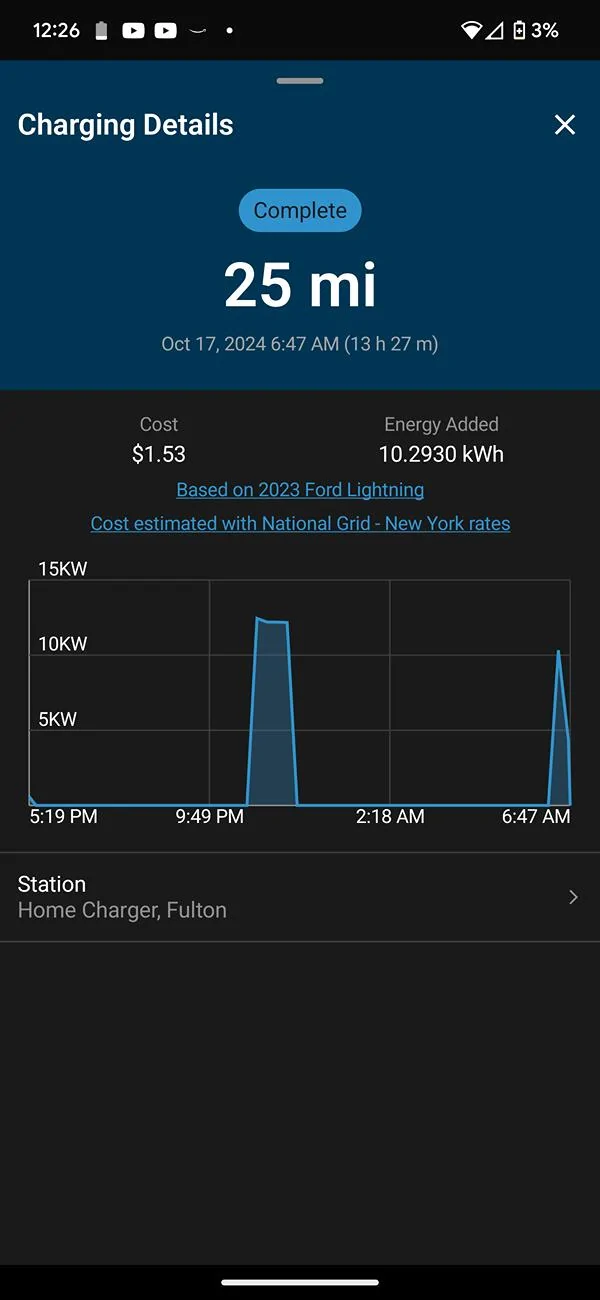
Task: Open the 'Based on 2023 Ford Lightning' link
Action: pyautogui.click(x=300, y=490)
